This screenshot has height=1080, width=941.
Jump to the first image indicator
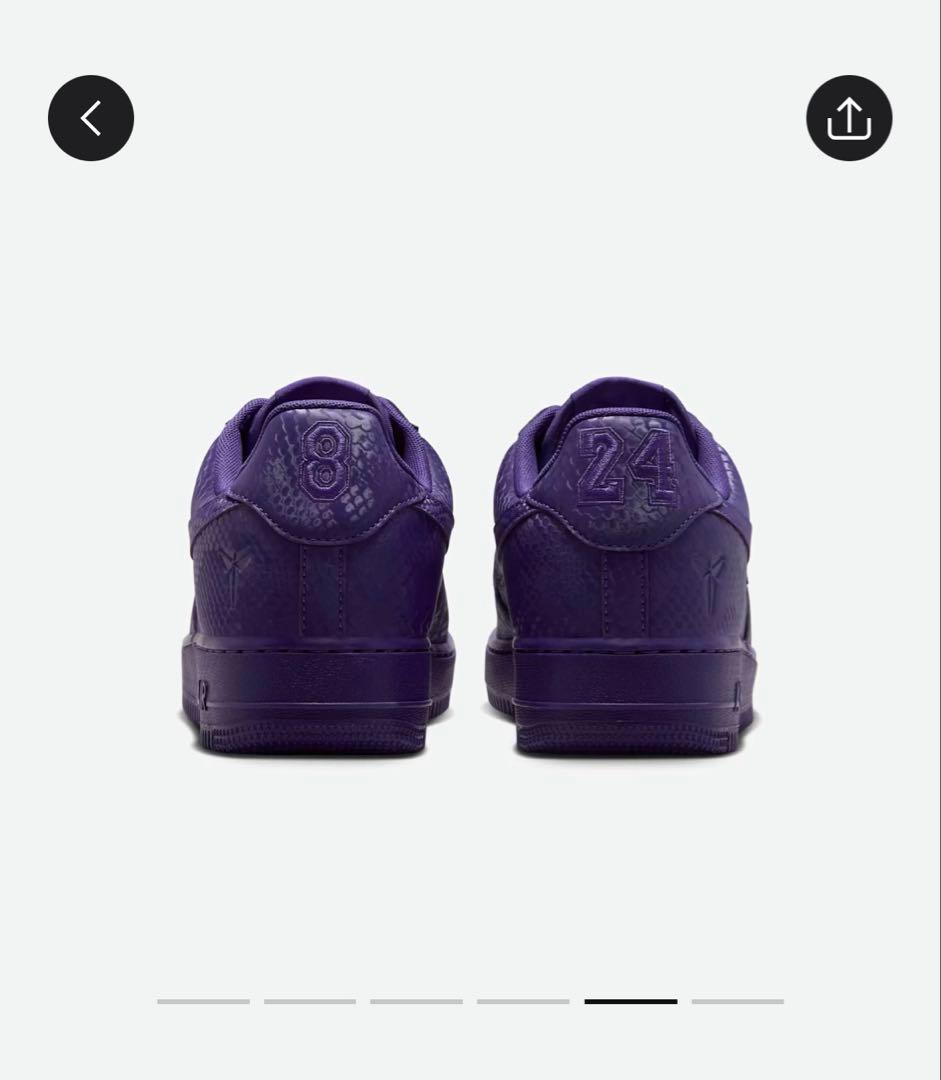[203, 1001]
